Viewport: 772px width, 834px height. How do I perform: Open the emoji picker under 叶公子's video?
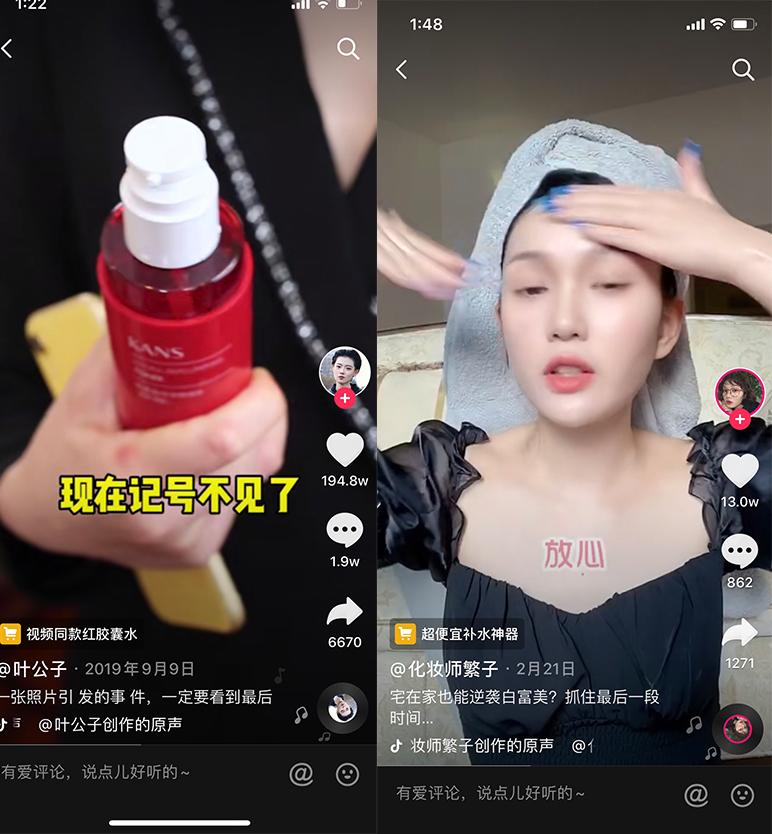[x=347, y=773]
